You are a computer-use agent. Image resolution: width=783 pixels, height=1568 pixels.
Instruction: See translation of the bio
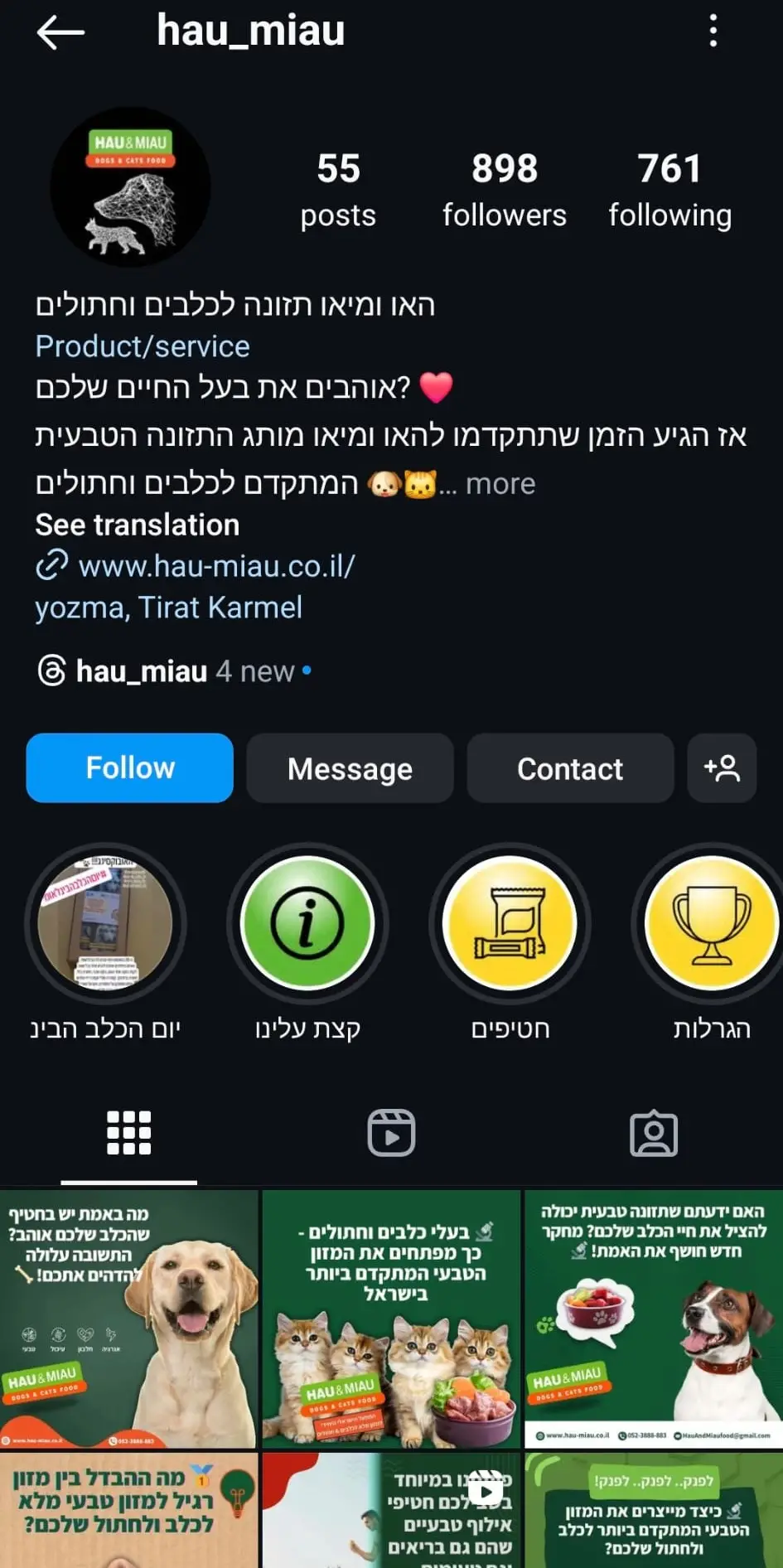pyautogui.click(x=138, y=525)
